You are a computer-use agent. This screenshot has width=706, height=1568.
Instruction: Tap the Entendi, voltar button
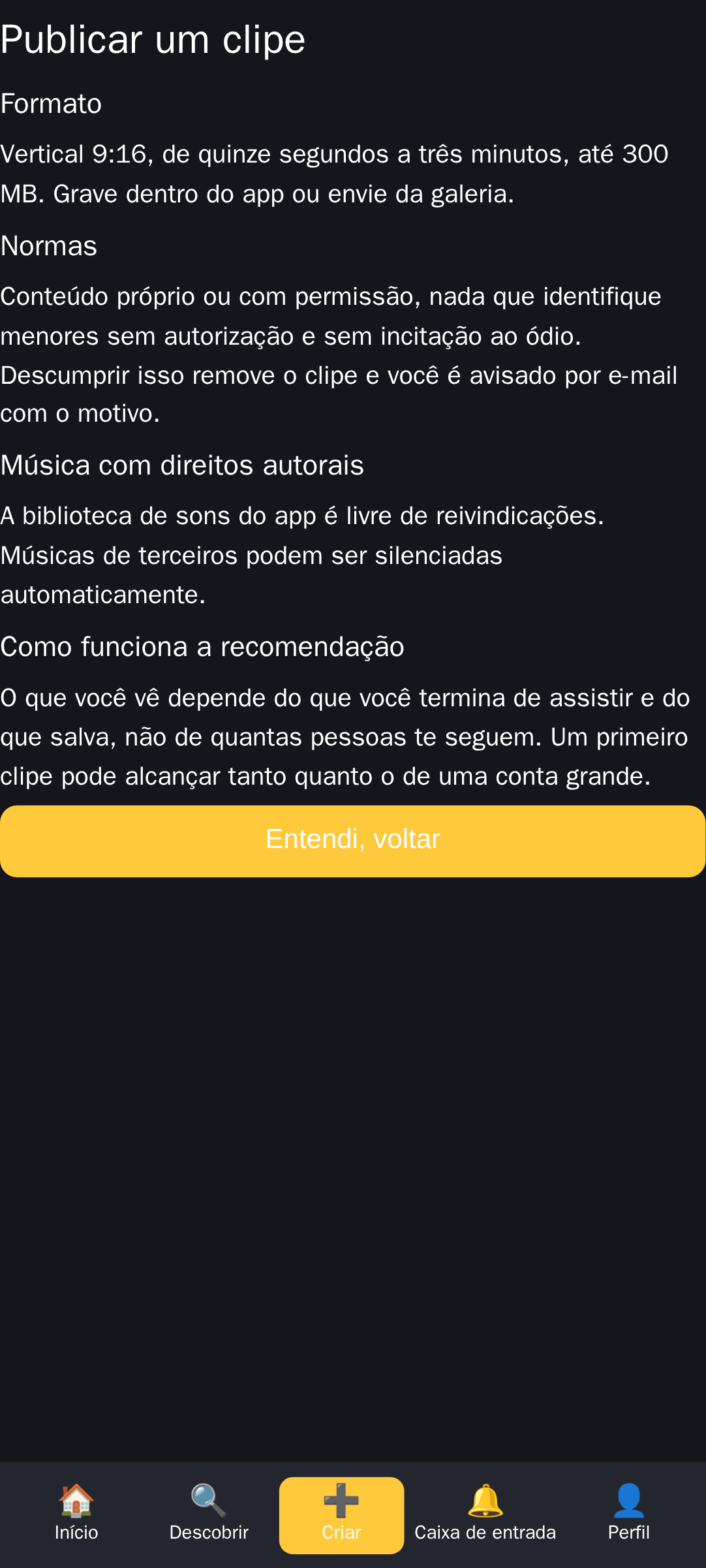(x=352, y=841)
